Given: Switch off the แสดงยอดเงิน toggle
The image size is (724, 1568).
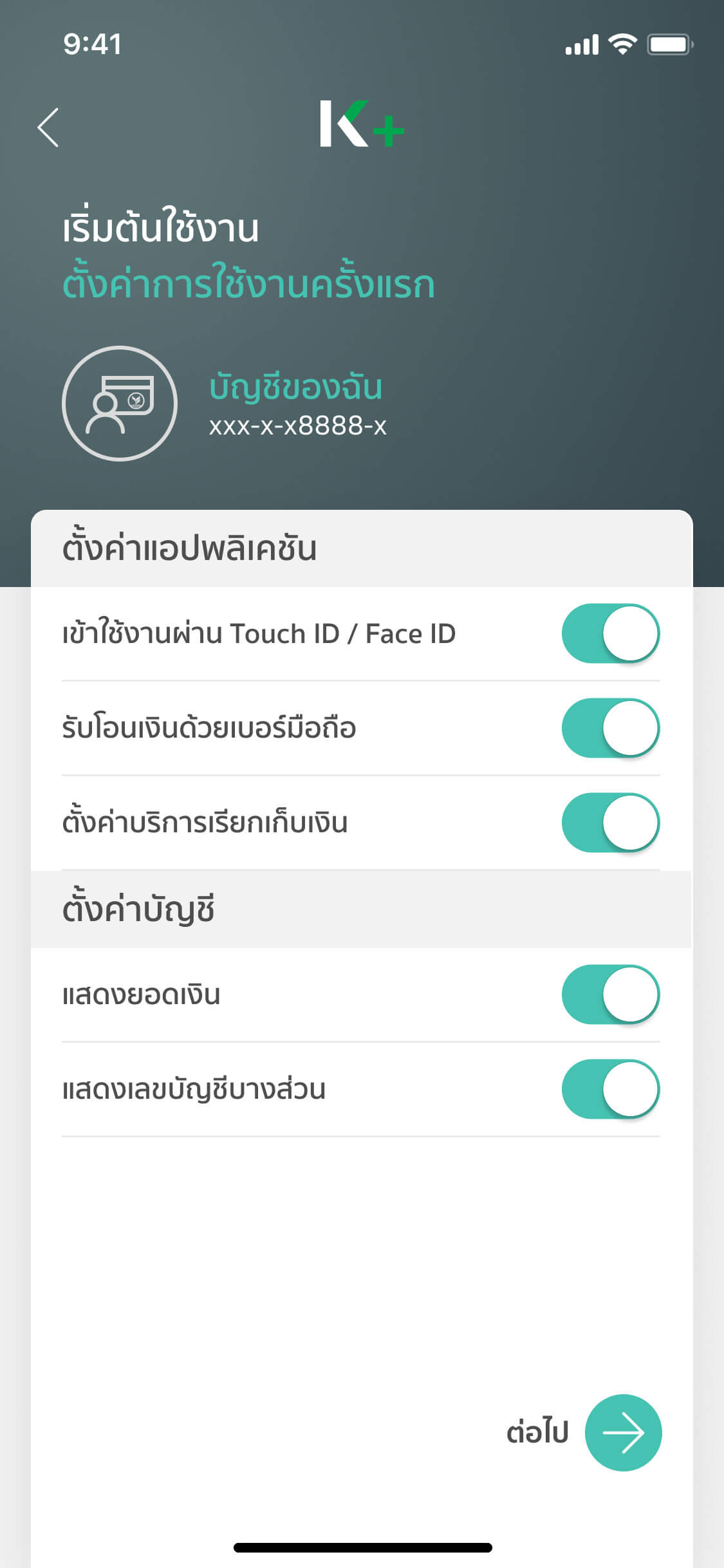Looking at the screenshot, I should pyautogui.click(x=610, y=994).
